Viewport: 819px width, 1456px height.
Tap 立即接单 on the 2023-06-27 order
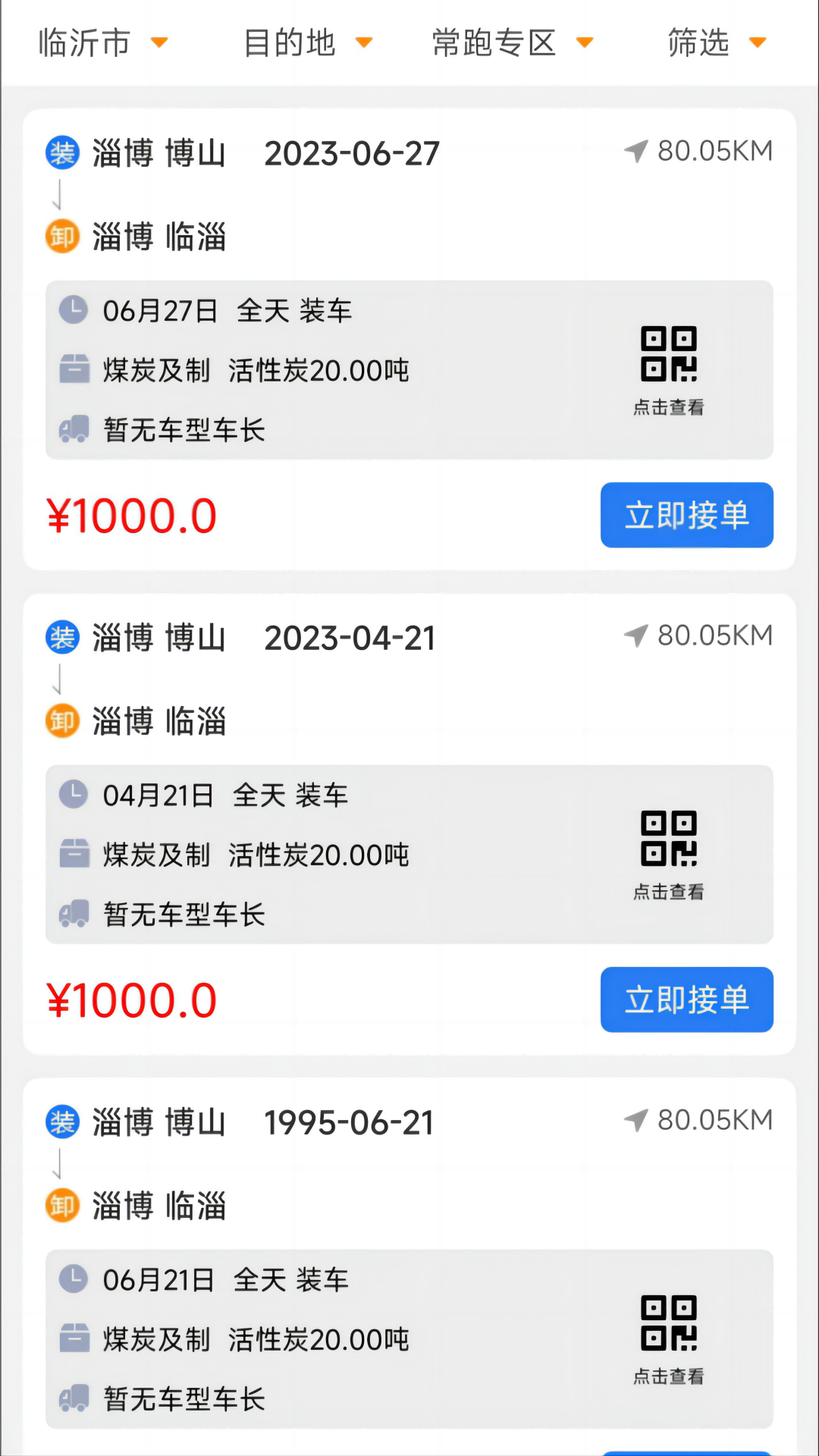(x=686, y=515)
